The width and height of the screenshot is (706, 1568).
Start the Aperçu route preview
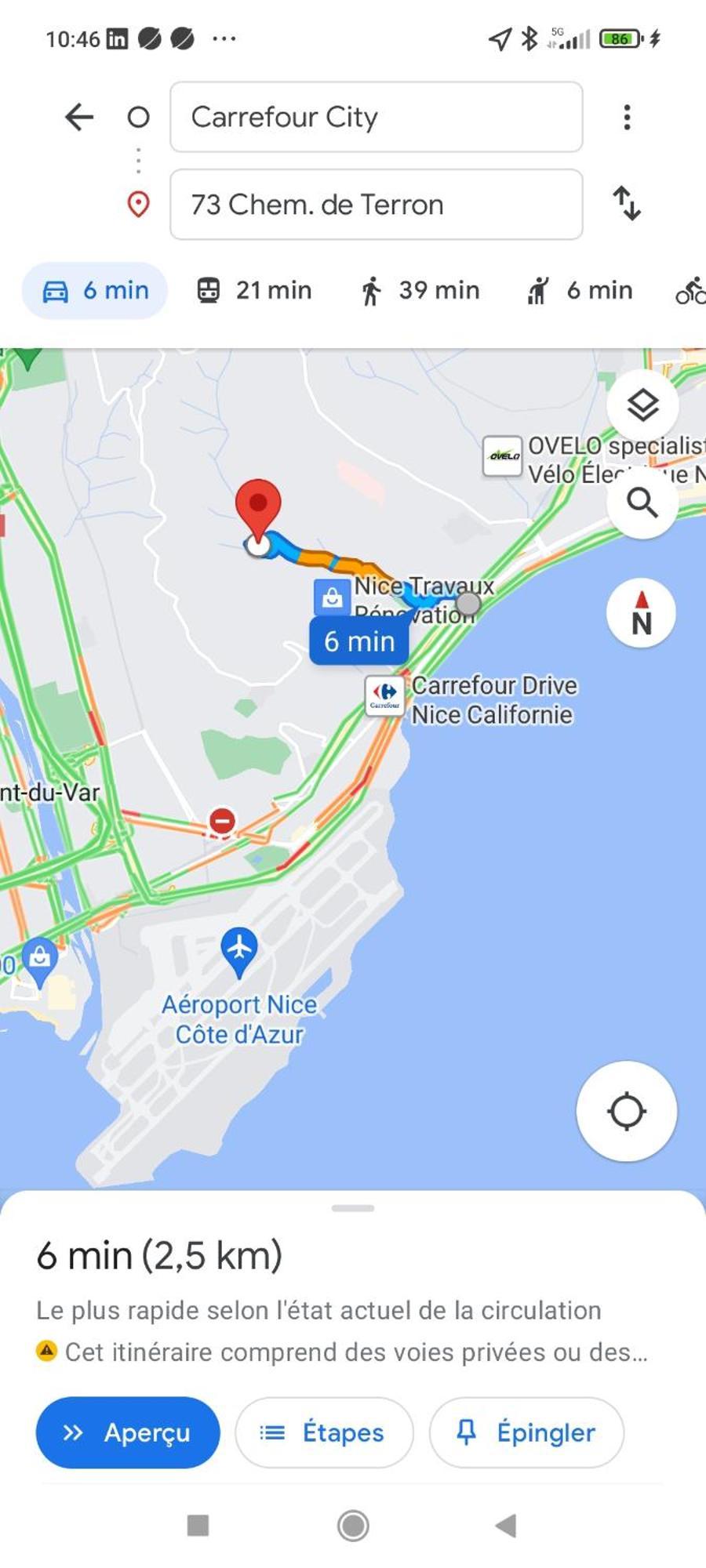coord(128,1432)
